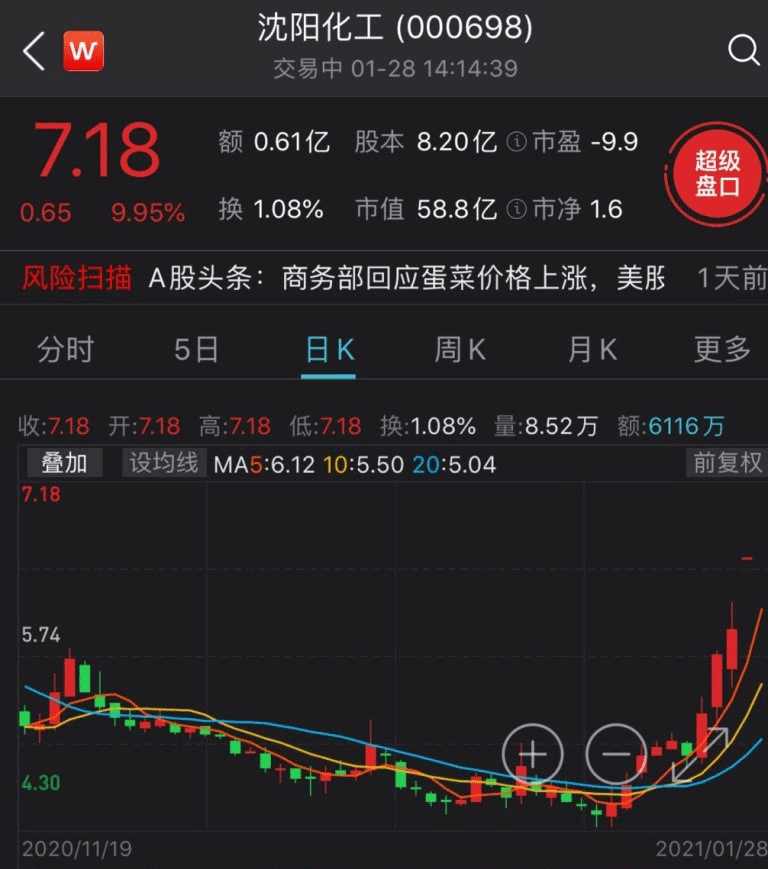The image size is (768, 869).
Task: Switch to the 周K tab
Action: pyautogui.click(x=460, y=349)
